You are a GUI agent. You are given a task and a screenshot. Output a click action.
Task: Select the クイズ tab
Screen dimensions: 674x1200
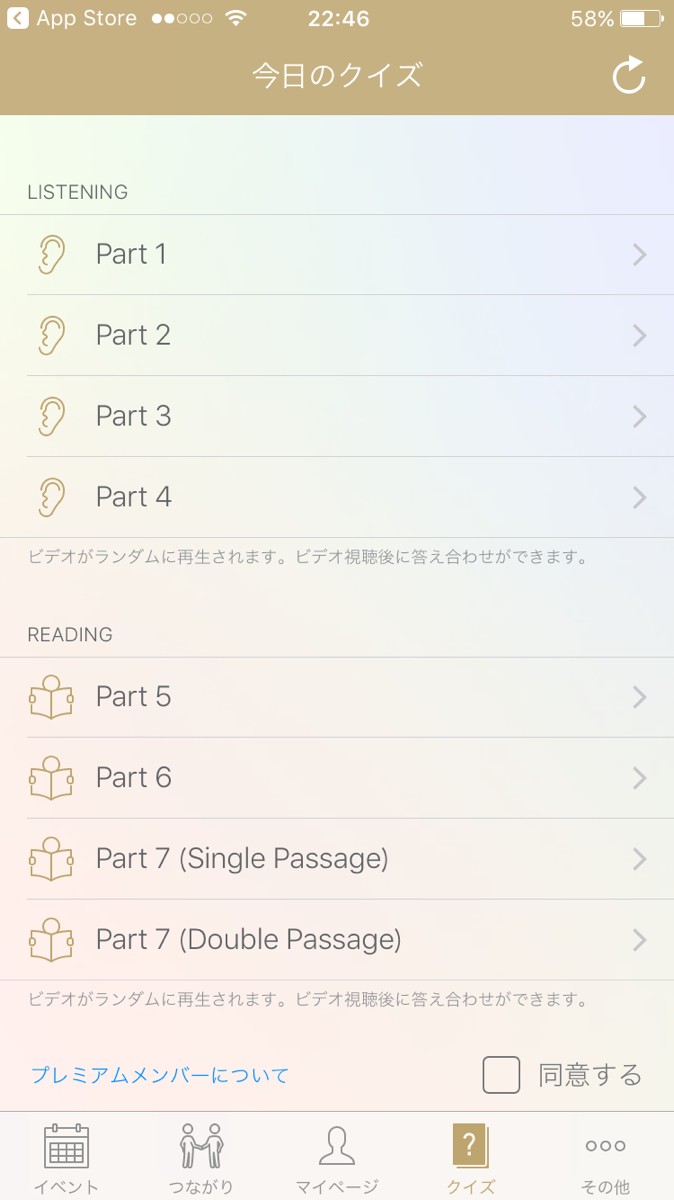pos(471,1158)
